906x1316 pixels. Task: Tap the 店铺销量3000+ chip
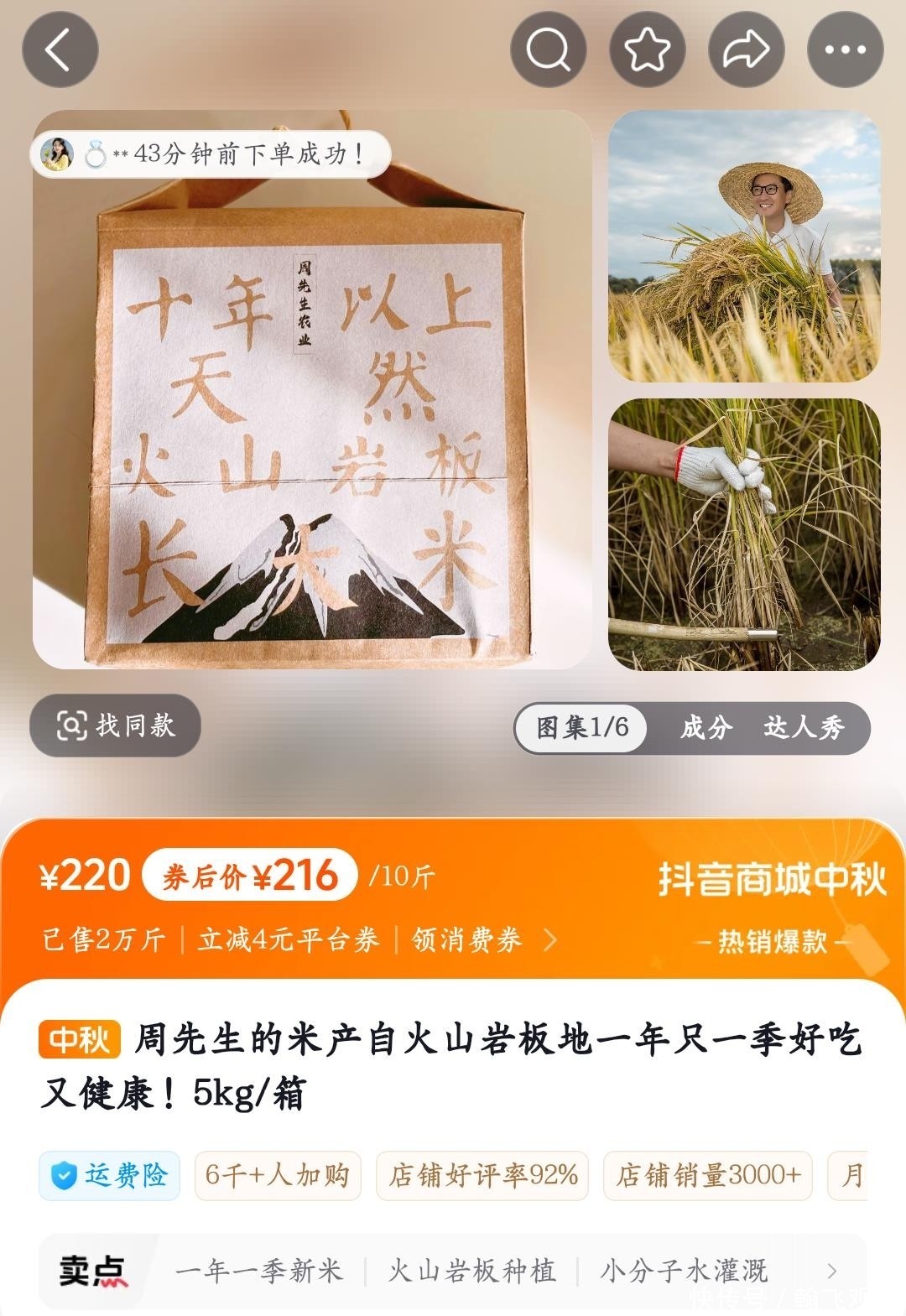tap(709, 1175)
